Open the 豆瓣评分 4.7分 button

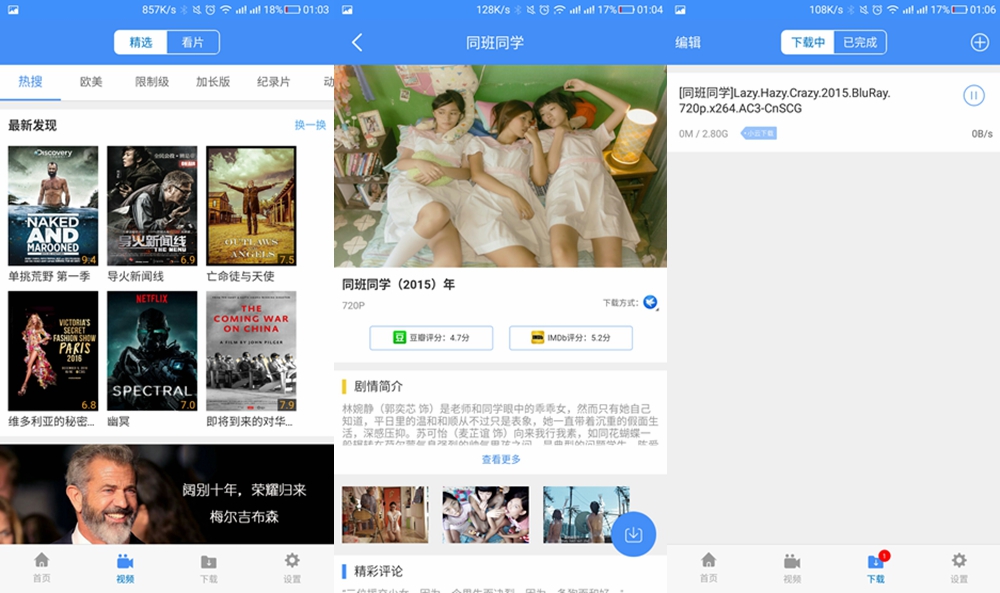click(430, 338)
